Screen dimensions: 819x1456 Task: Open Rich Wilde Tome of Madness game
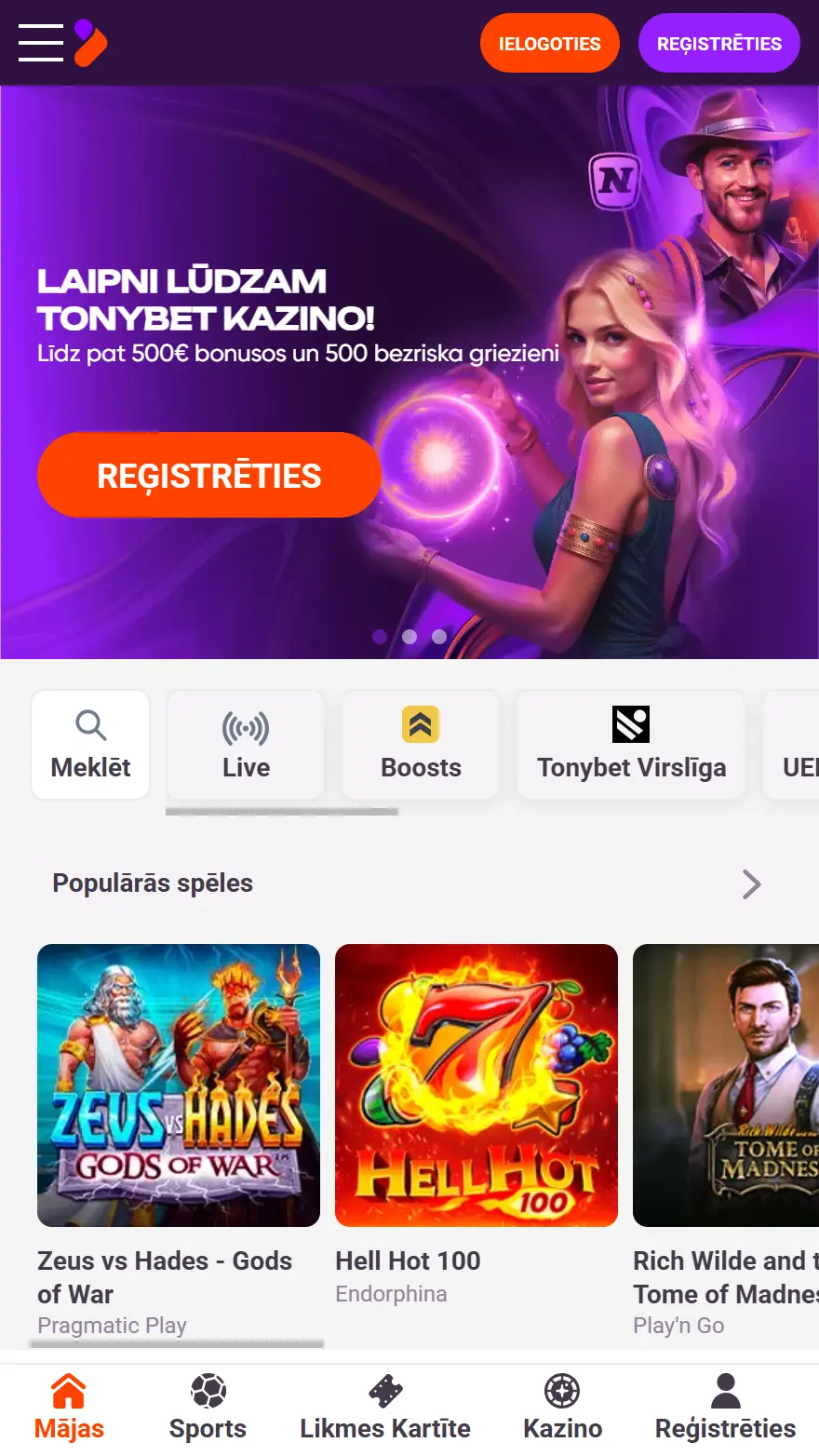tap(726, 1085)
